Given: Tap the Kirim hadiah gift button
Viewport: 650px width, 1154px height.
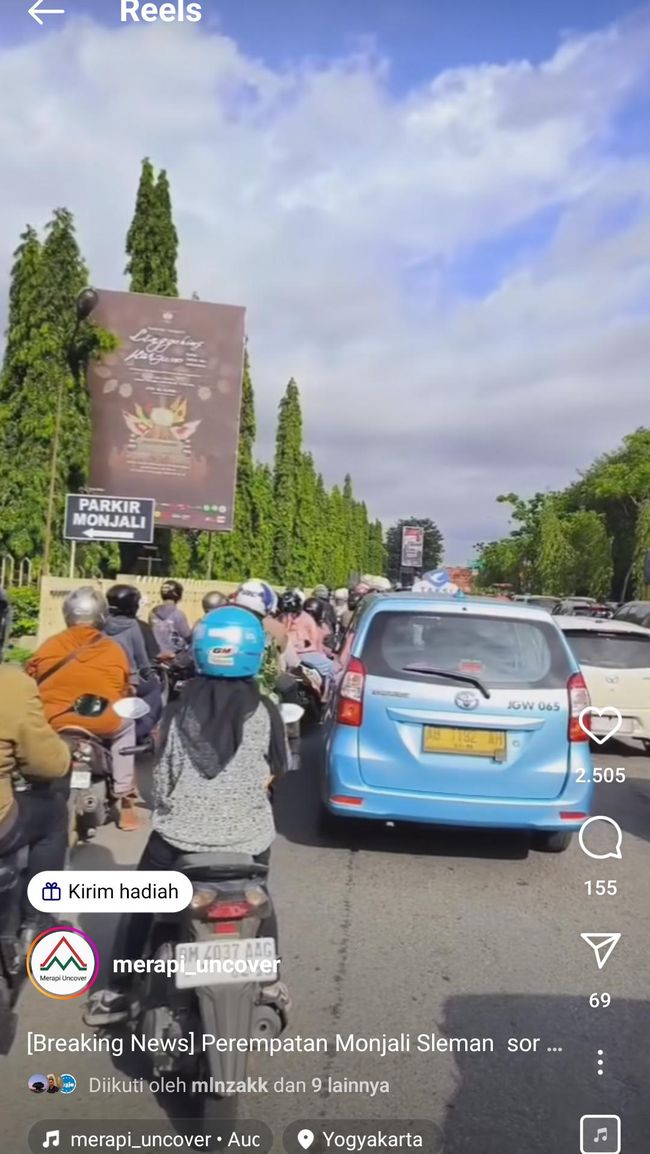Looking at the screenshot, I should point(110,891).
